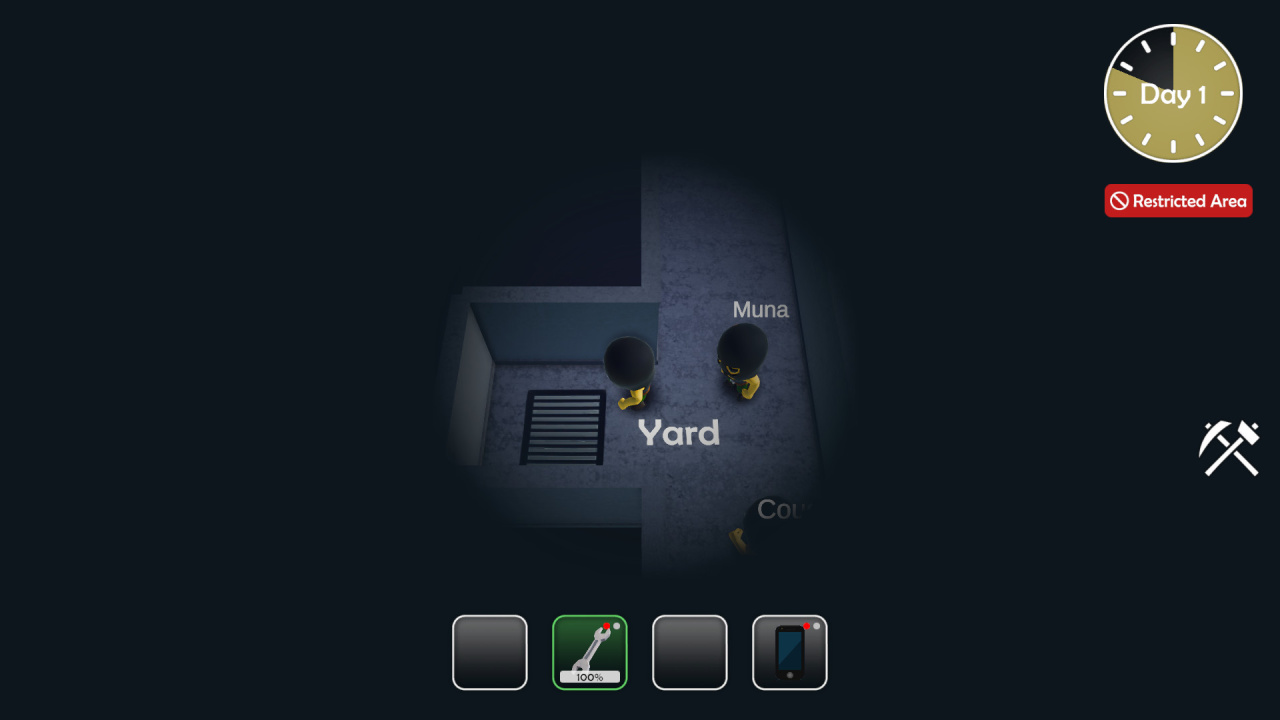Screen dimensions: 1280x720
Task: Tap the Day 1 clock
Action: tap(1173, 94)
